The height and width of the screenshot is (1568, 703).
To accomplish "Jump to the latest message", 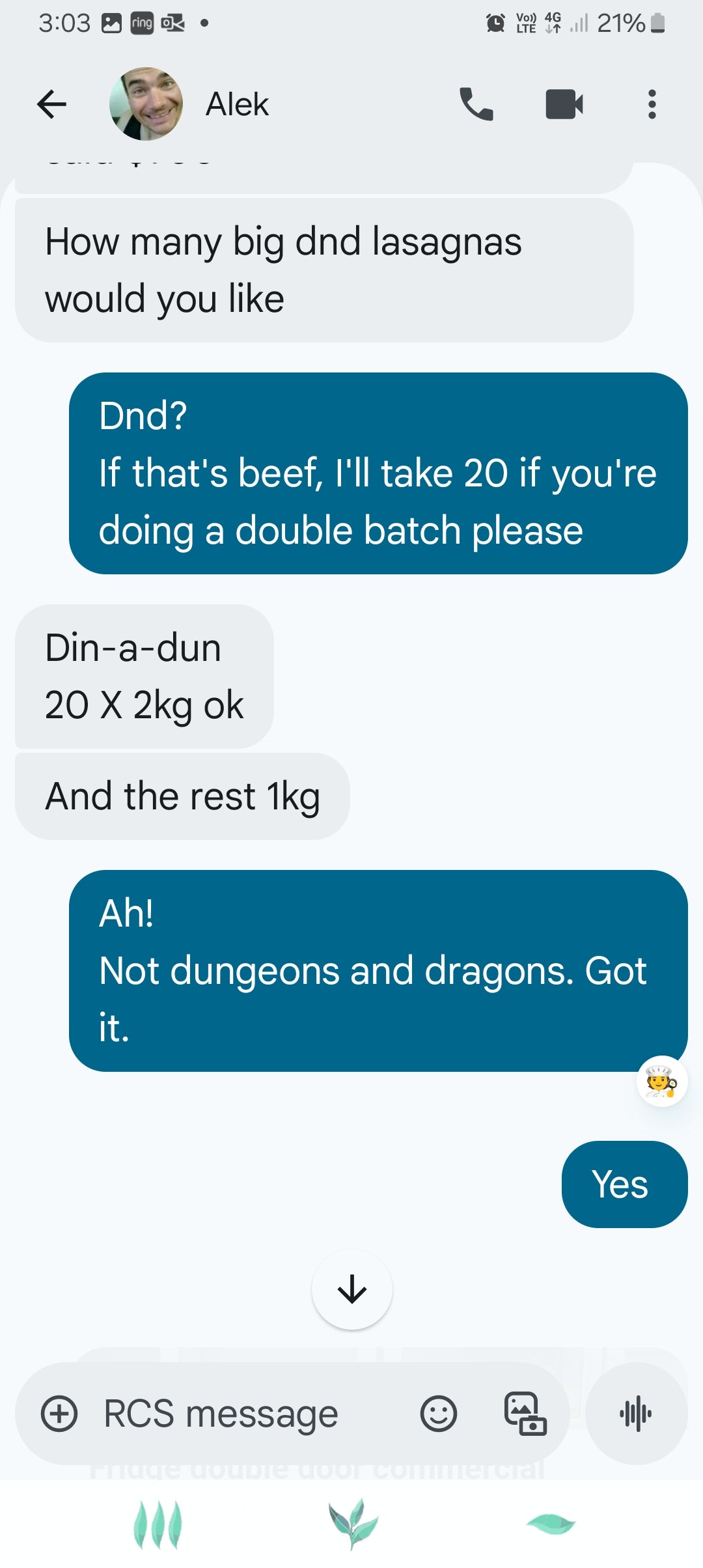I will coord(352,1289).
